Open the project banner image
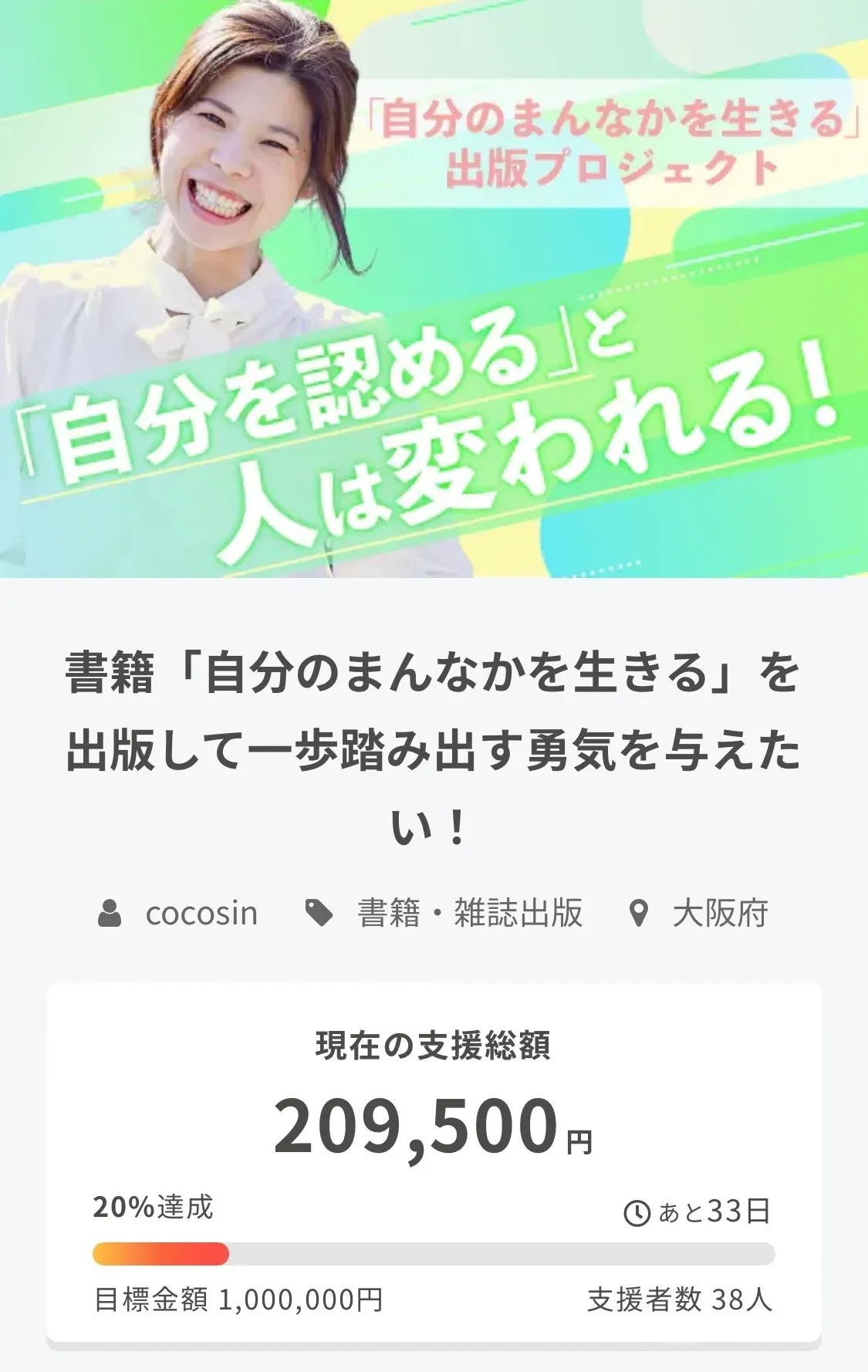 [x=434, y=289]
